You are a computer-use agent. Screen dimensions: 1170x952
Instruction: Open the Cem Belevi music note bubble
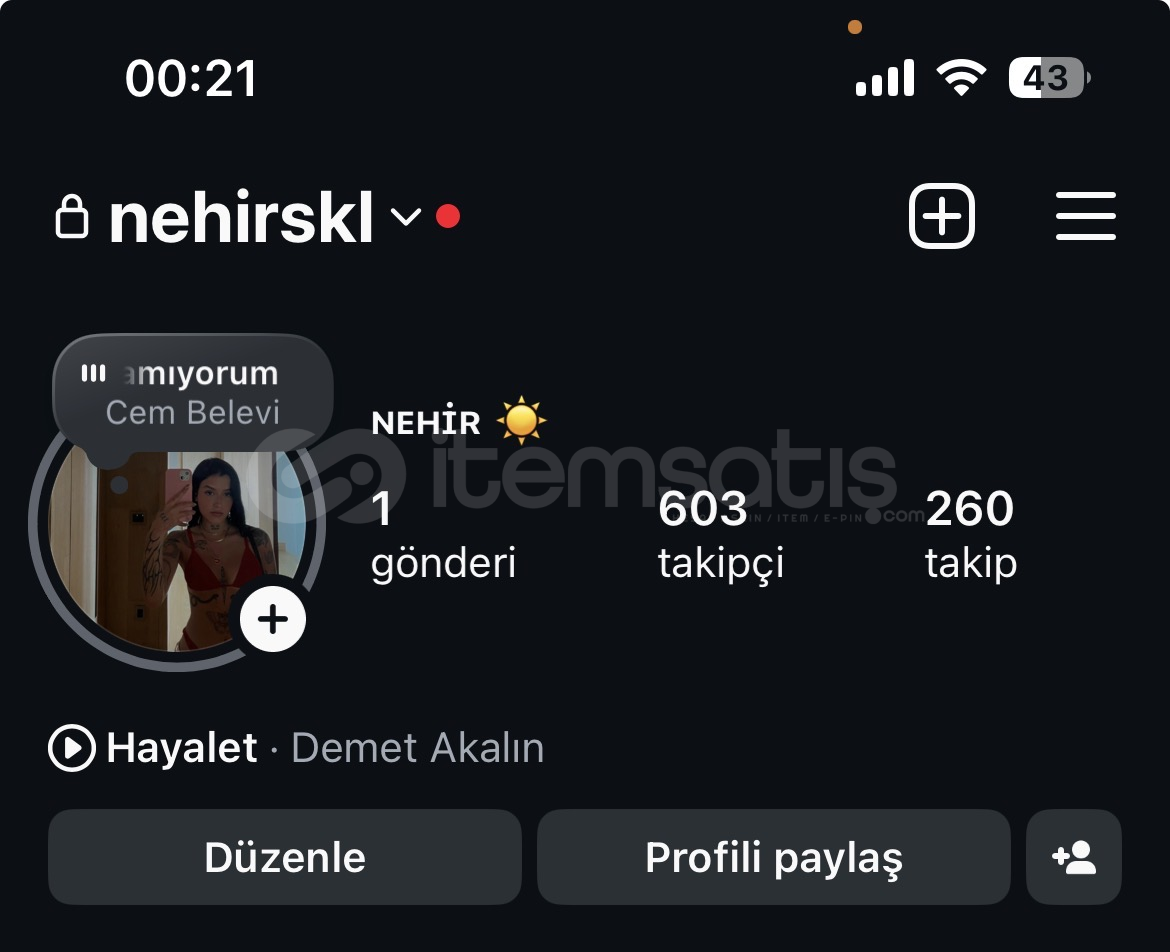pos(192,393)
